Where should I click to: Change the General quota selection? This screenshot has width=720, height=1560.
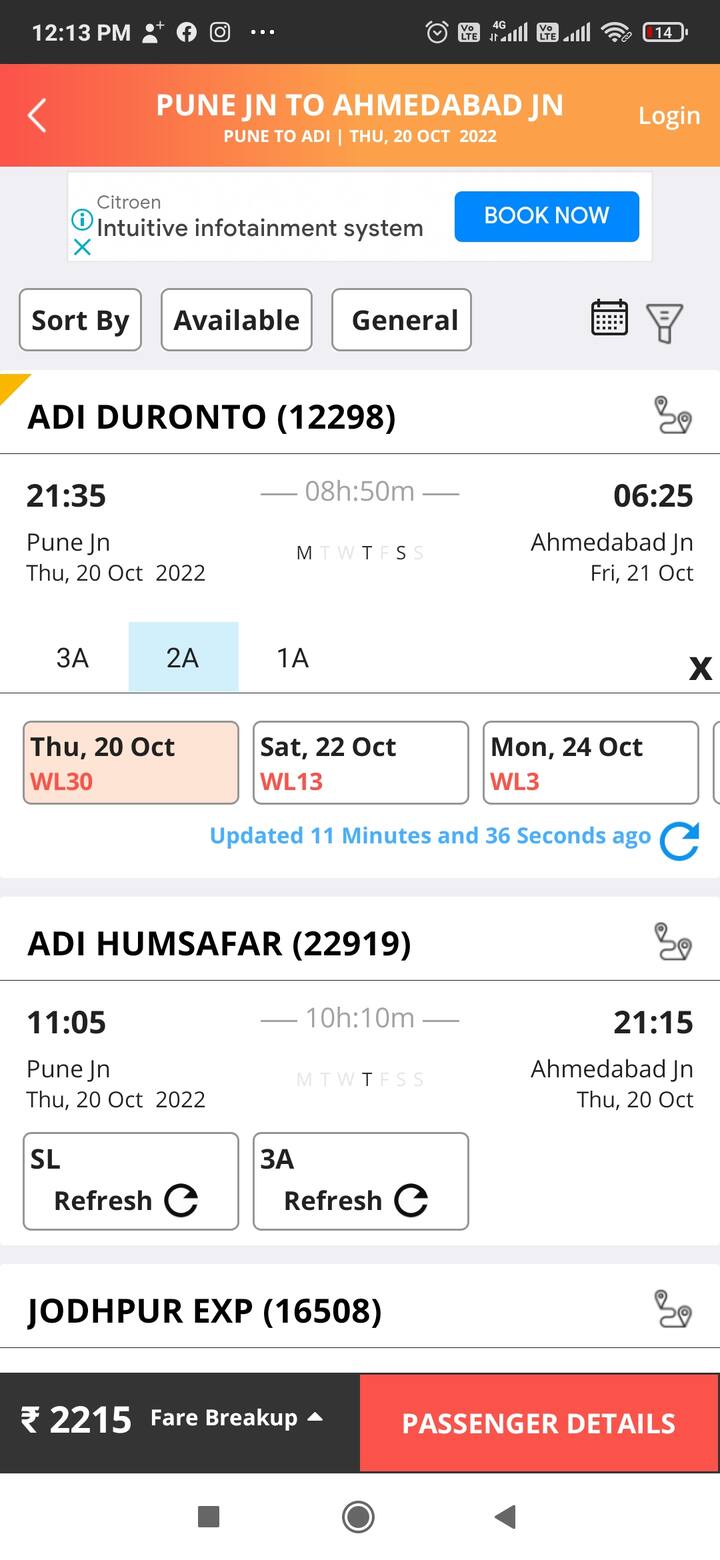[x=401, y=320]
